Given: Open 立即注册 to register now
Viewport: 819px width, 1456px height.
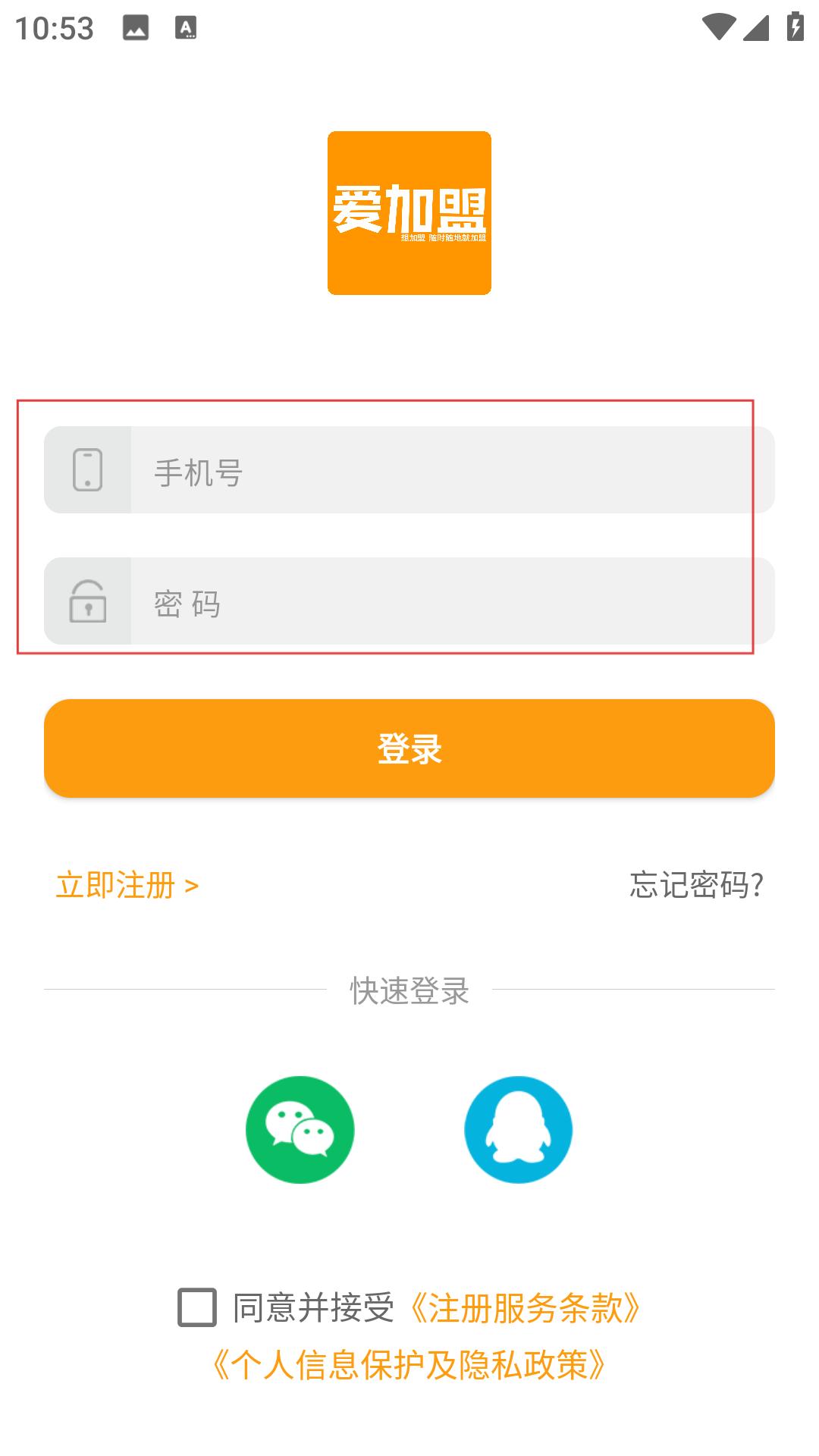Looking at the screenshot, I should (127, 885).
